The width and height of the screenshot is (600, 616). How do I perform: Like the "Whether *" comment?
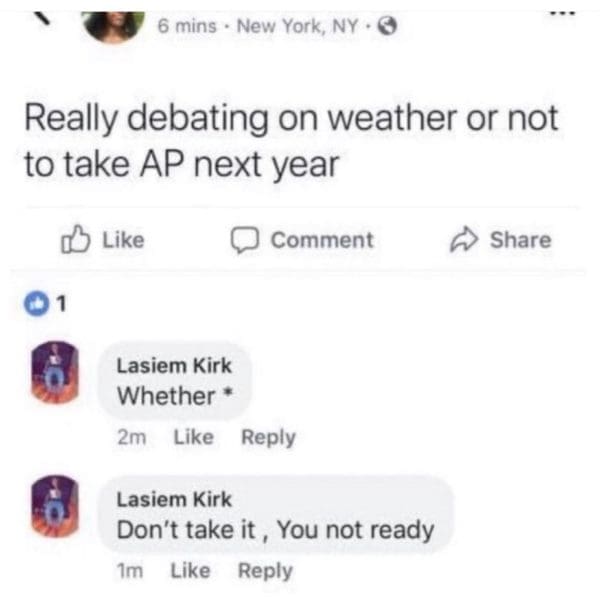(192, 438)
